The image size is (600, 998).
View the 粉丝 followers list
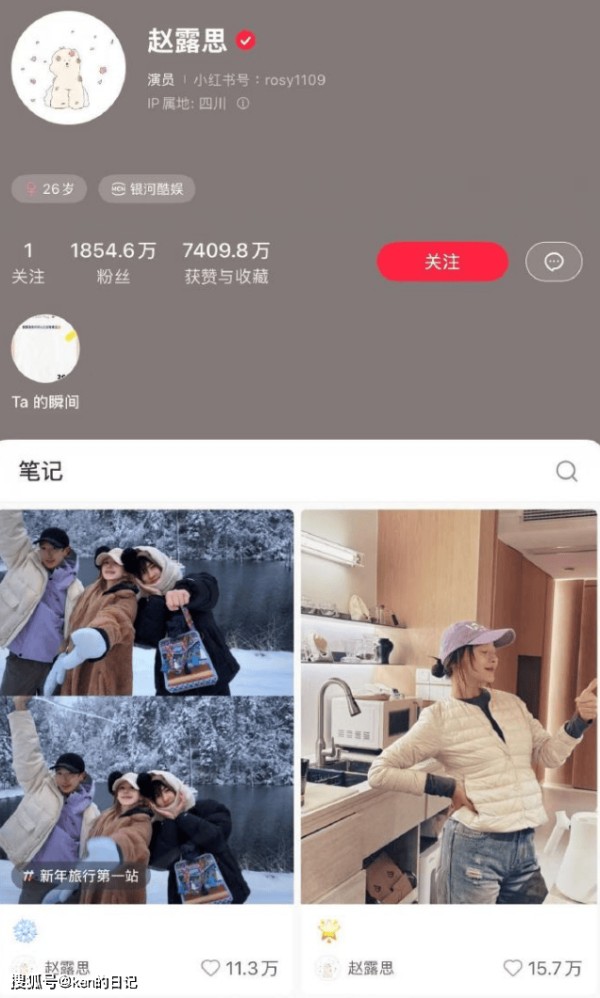pyautogui.click(x=113, y=263)
